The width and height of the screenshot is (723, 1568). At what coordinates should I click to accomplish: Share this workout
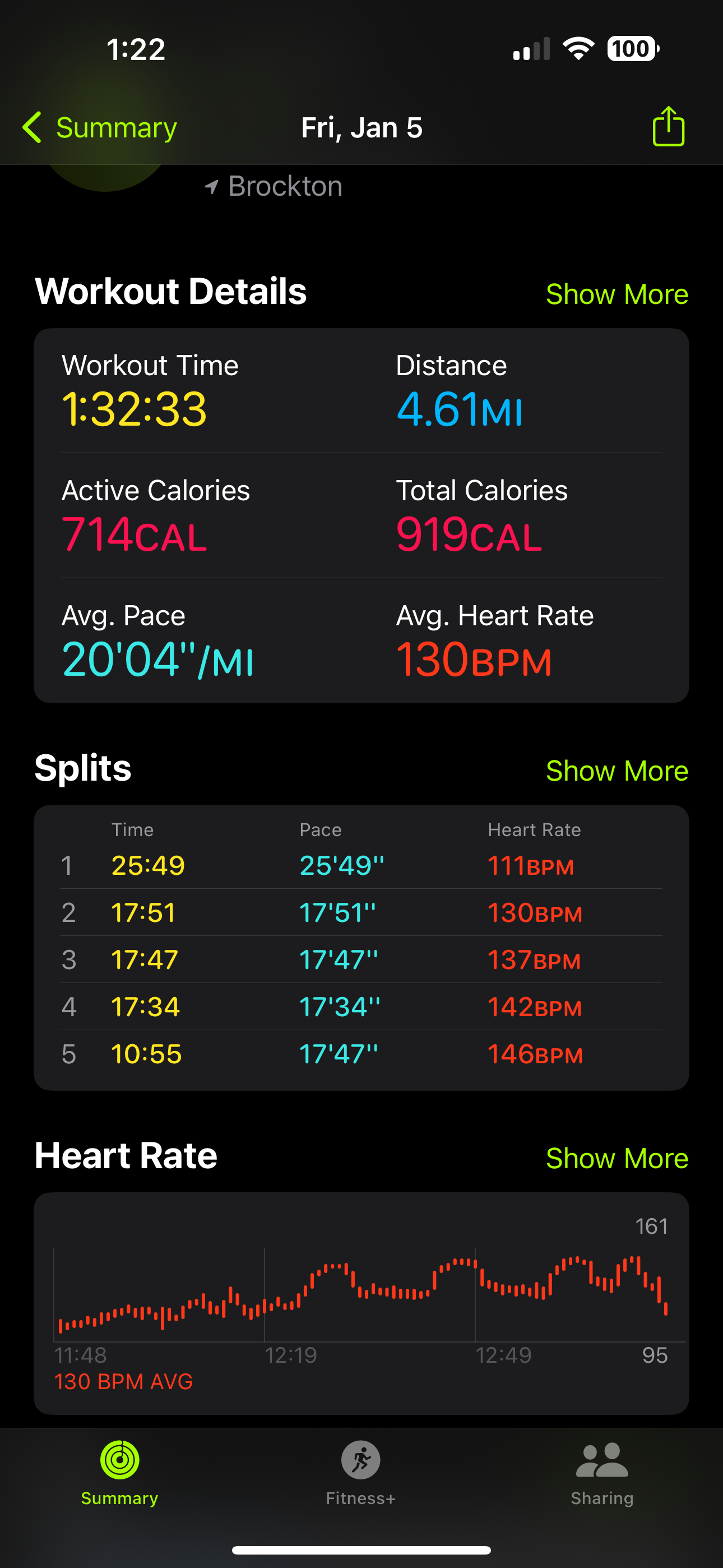(x=668, y=127)
